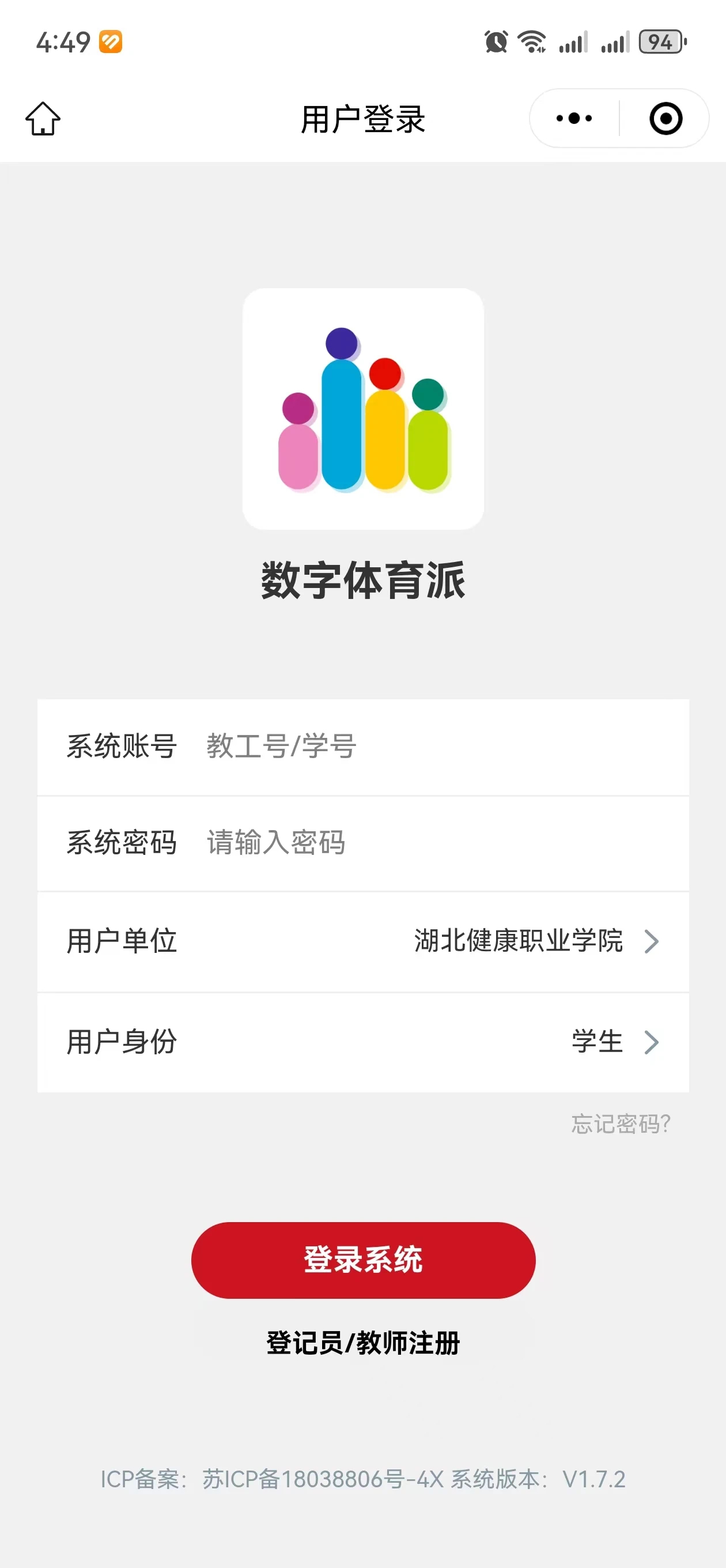Open the 忘记密码? link
Image resolution: width=726 pixels, height=1568 pixels.
click(x=620, y=1124)
